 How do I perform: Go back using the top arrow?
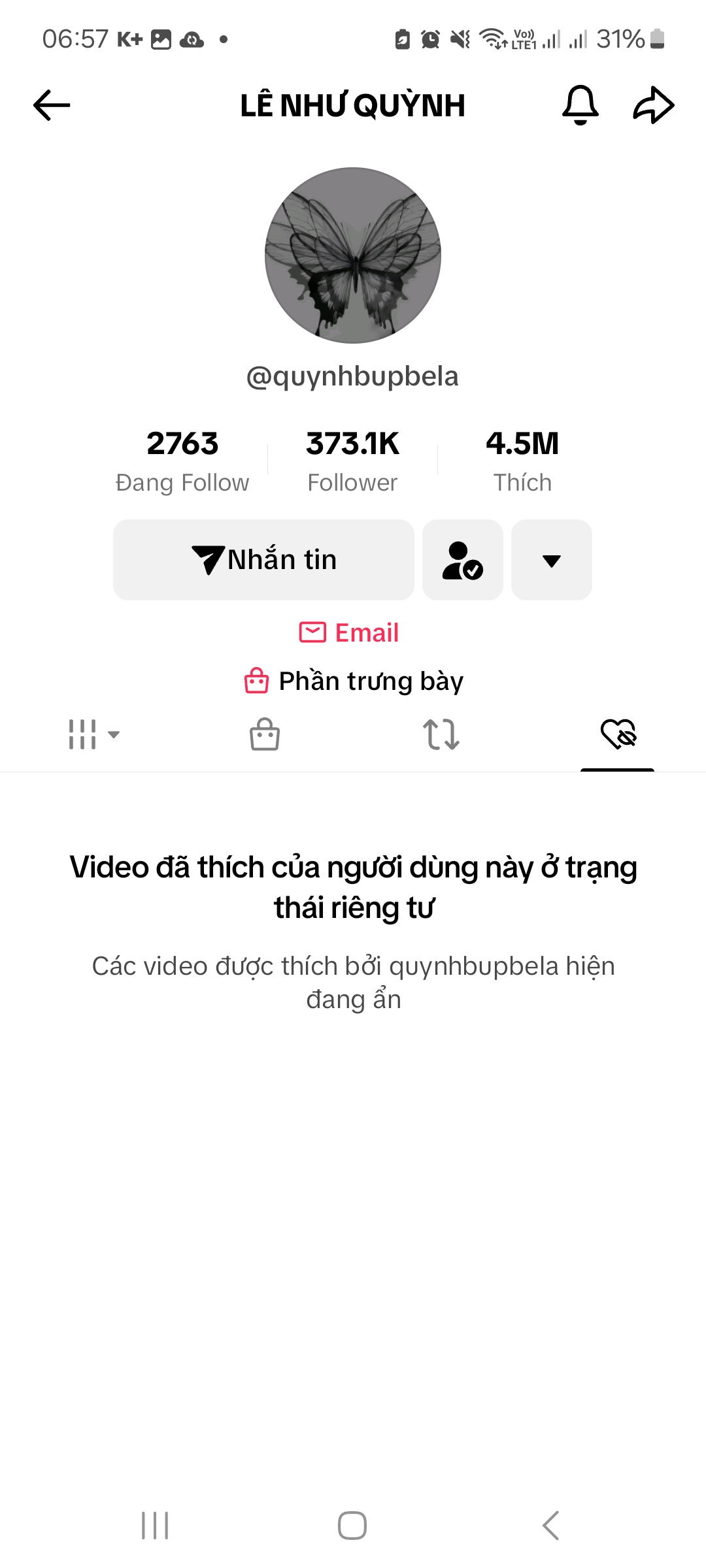tap(52, 105)
